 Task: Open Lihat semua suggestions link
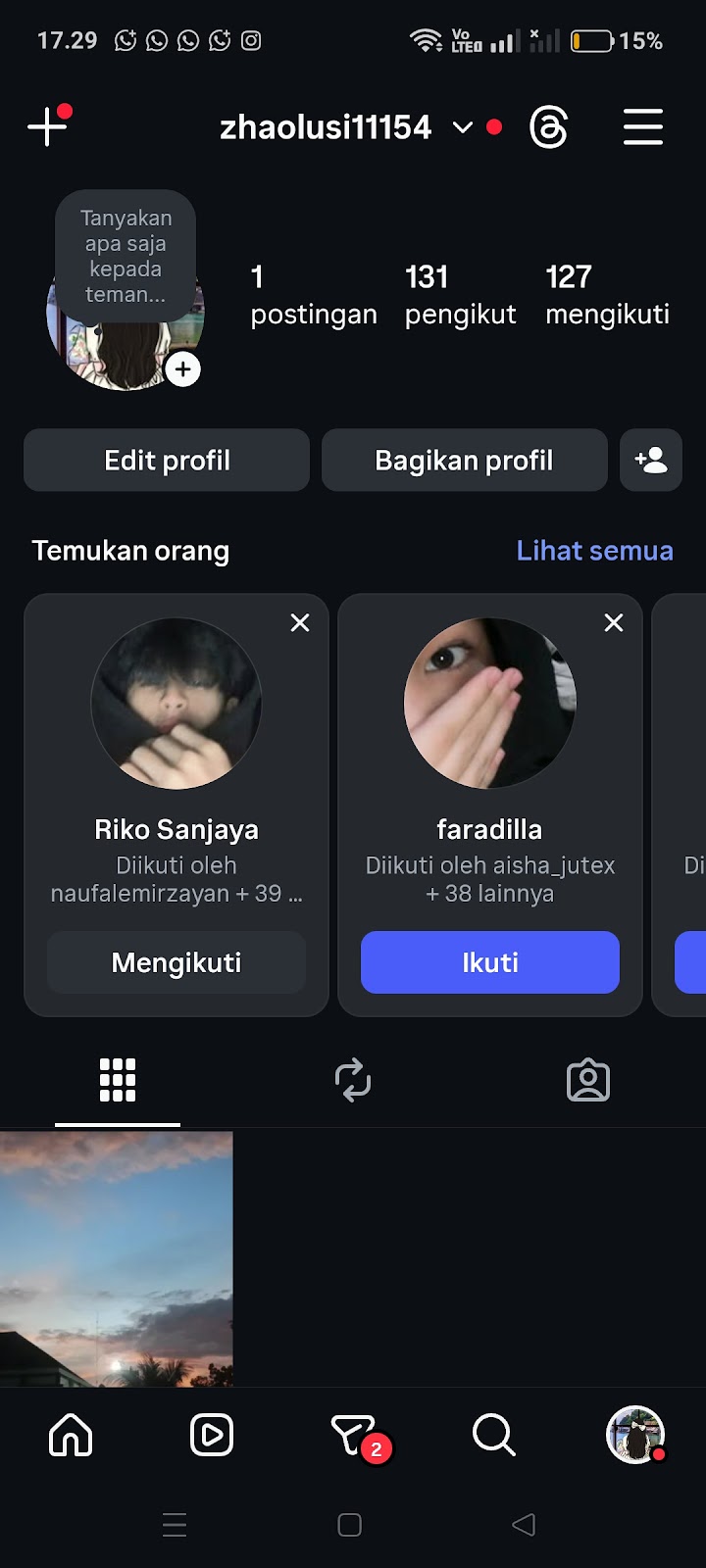[x=594, y=551]
